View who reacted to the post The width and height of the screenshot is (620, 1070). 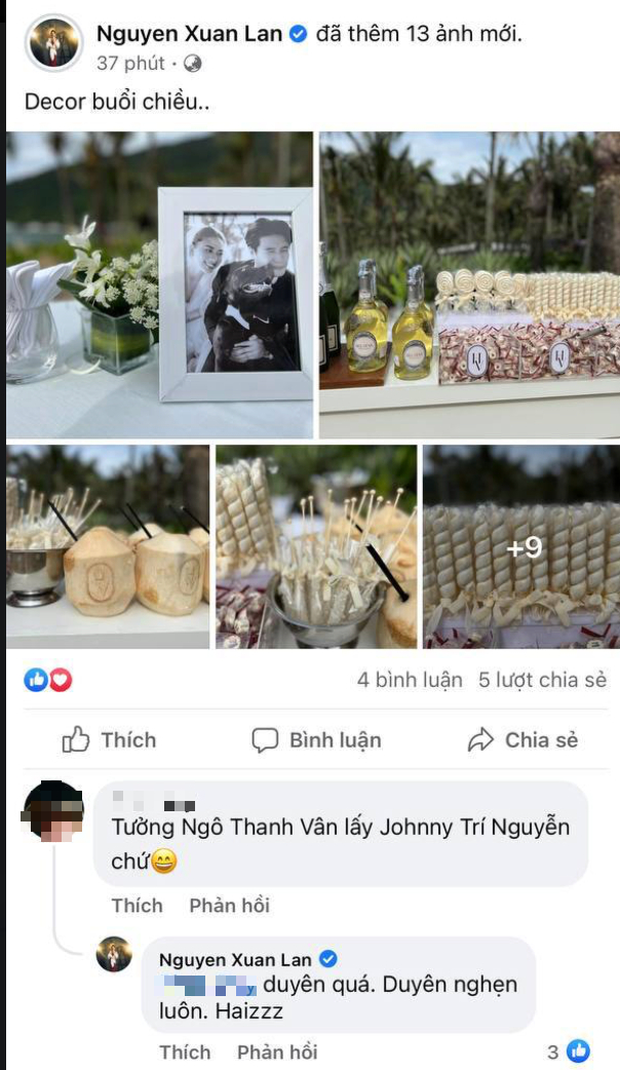[48, 680]
